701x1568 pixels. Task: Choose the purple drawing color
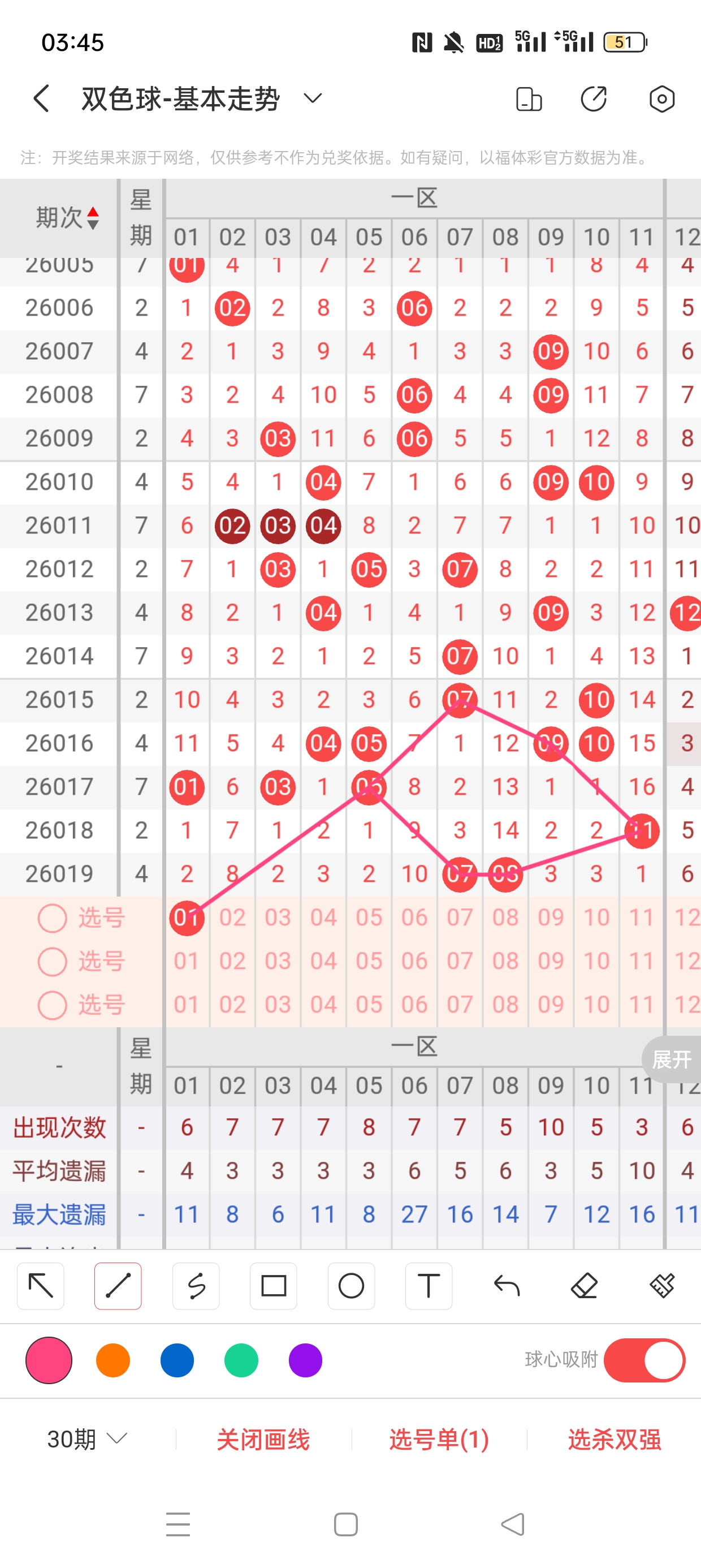[x=305, y=1360]
